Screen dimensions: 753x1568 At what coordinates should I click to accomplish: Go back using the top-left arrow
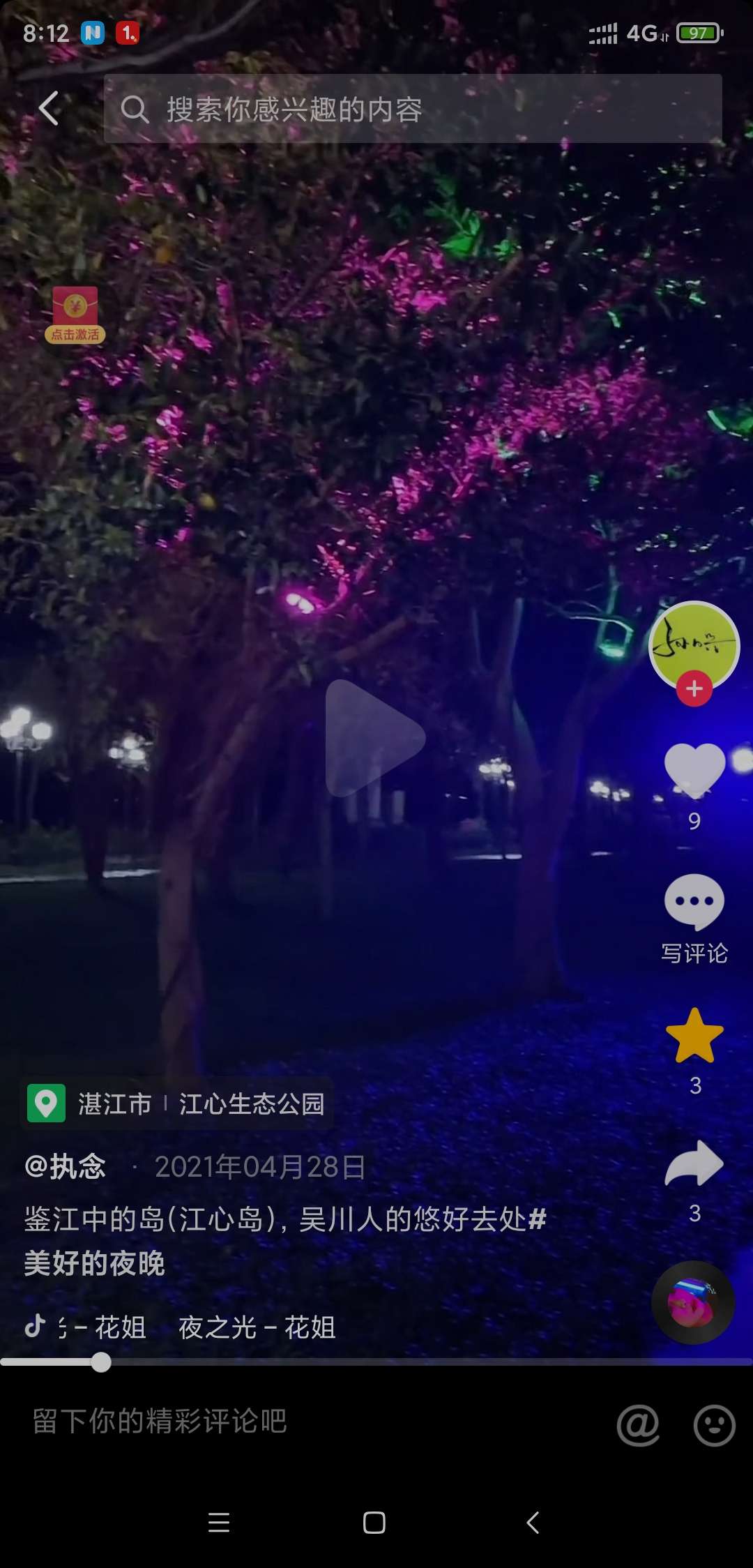point(49,109)
